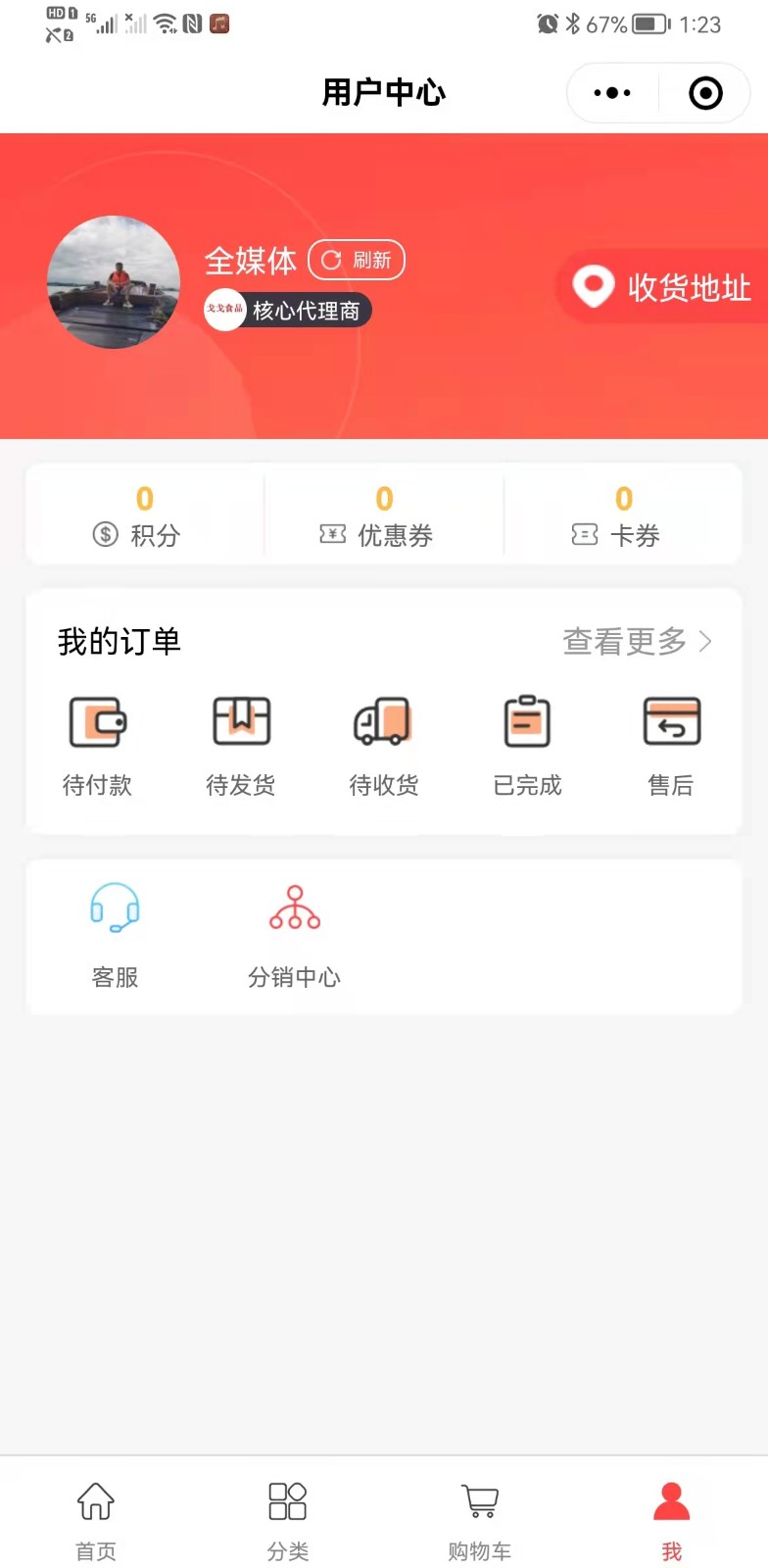This screenshot has height=1568, width=768.
Task: Go to the 购物车 shopping cart tab
Action: [x=480, y=1519]
